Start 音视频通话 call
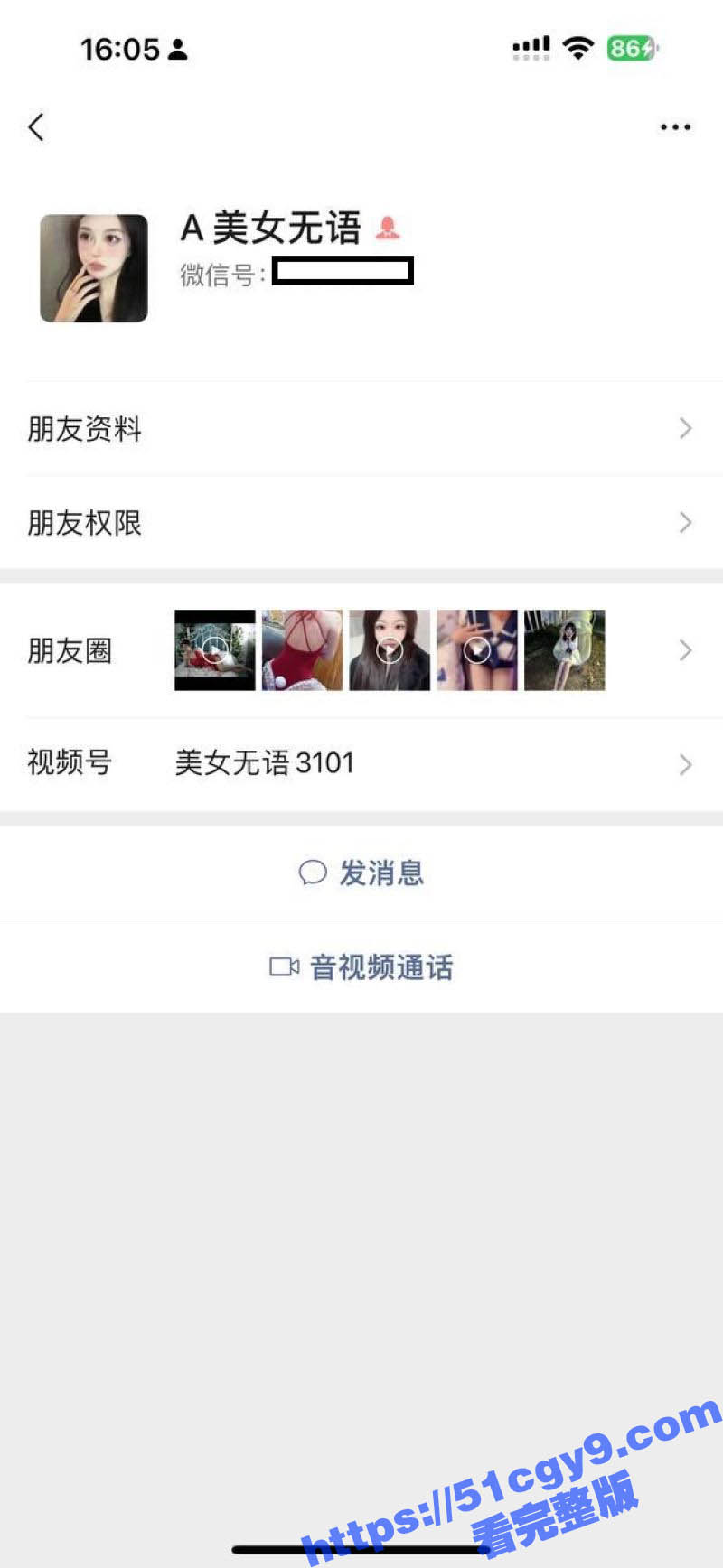This screenshot has height=1568, width=723. [361, 967]
